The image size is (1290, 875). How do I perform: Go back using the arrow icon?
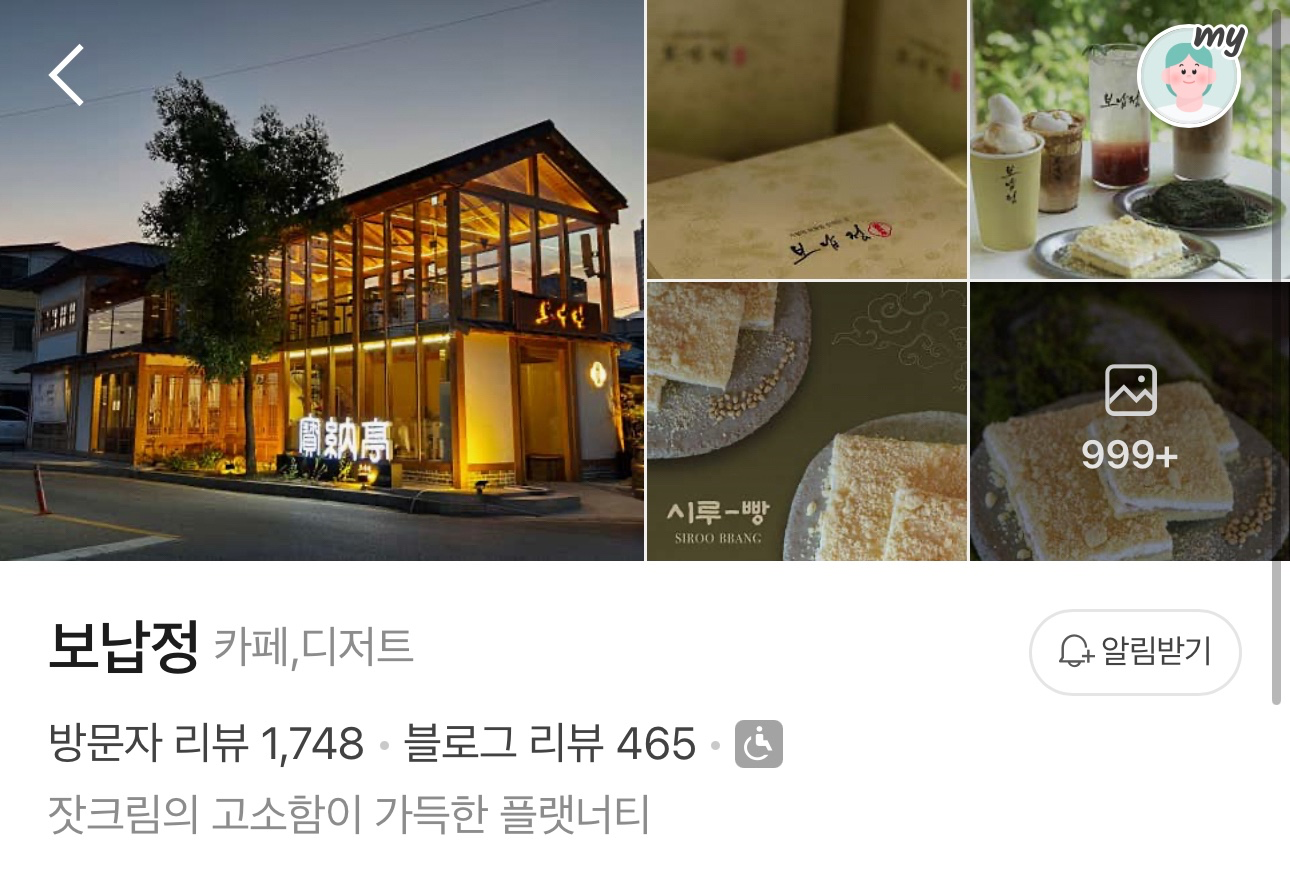pos(66,75)
